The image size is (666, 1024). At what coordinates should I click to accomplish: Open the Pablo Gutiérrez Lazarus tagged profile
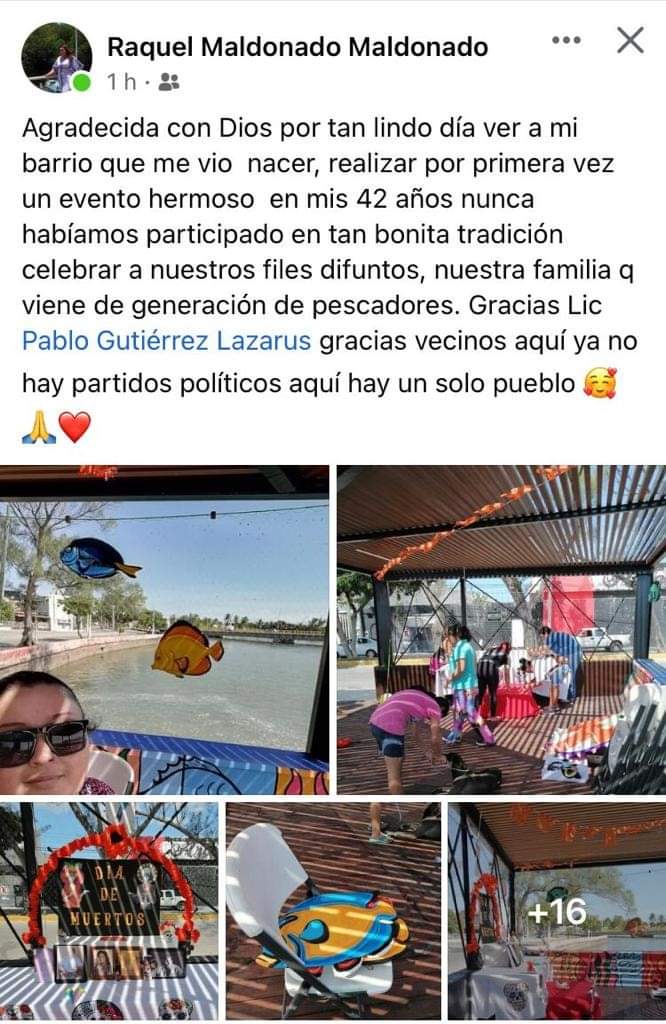(x=167, y=342)
